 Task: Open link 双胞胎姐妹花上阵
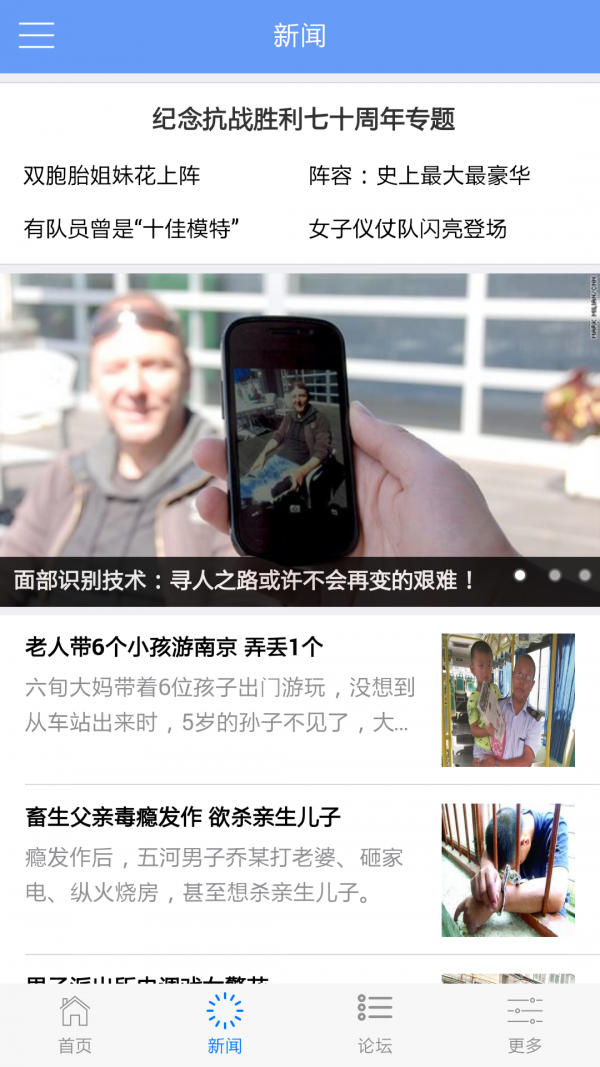(112, 176)
